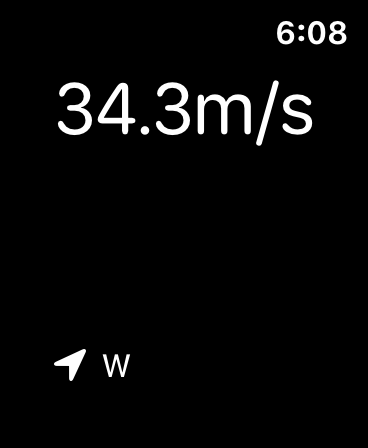This screenshot has width=368, height=448.
Task: Tap the location arrow heading indicator
Action: [70, 365]
